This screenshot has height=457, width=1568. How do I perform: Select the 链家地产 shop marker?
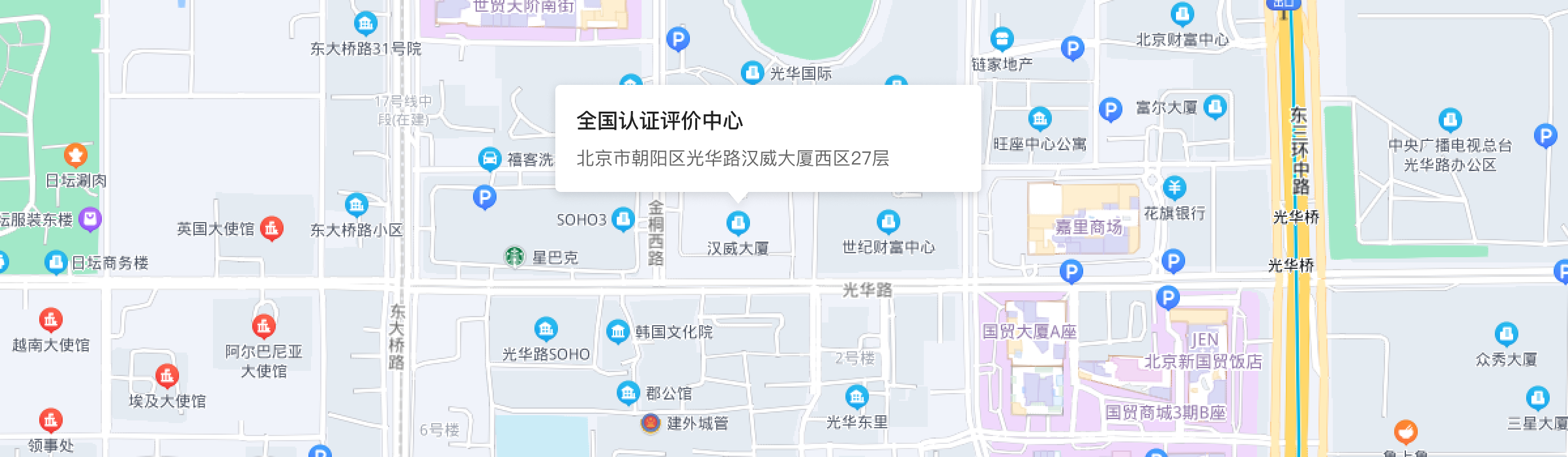(1002, 39)
